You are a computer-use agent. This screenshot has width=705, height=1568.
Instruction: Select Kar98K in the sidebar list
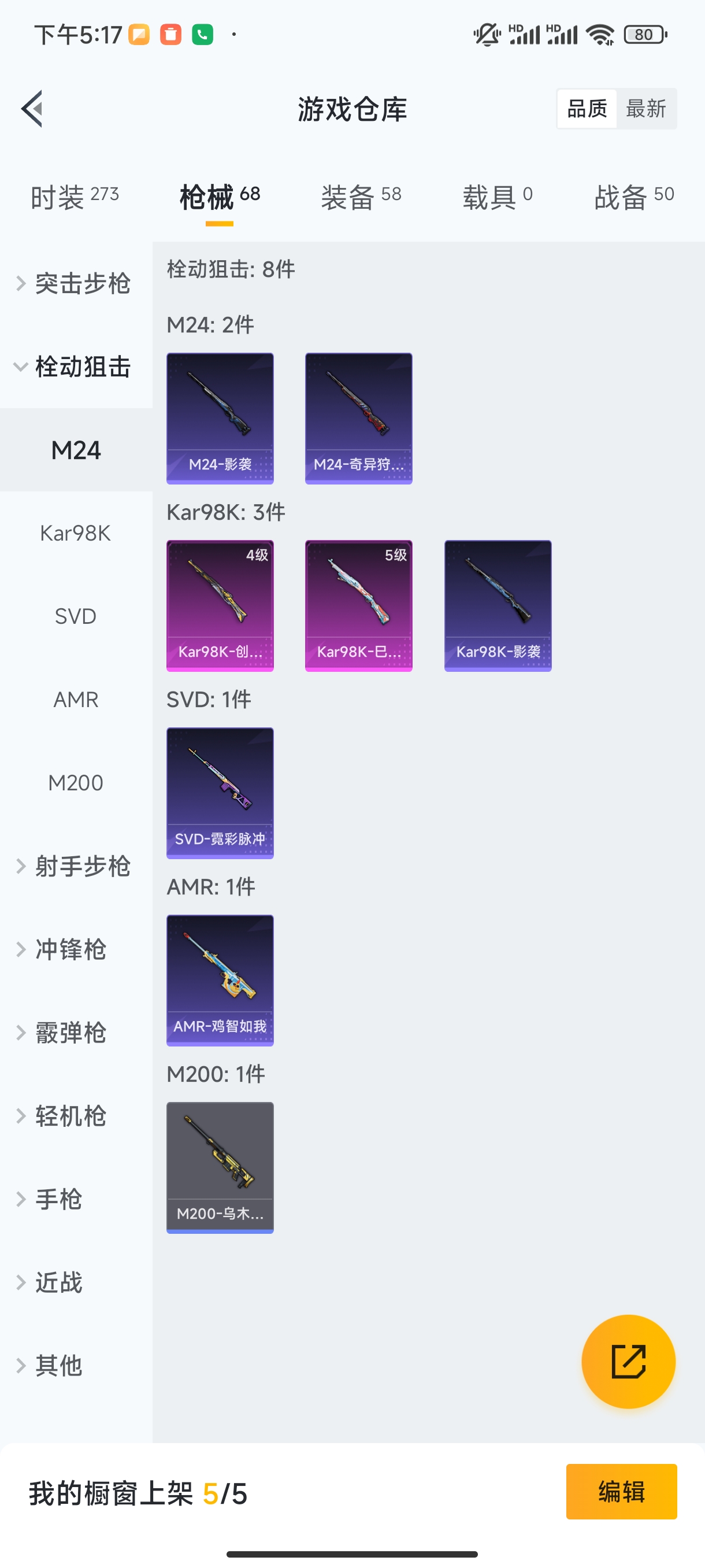(x=76, y=532)
